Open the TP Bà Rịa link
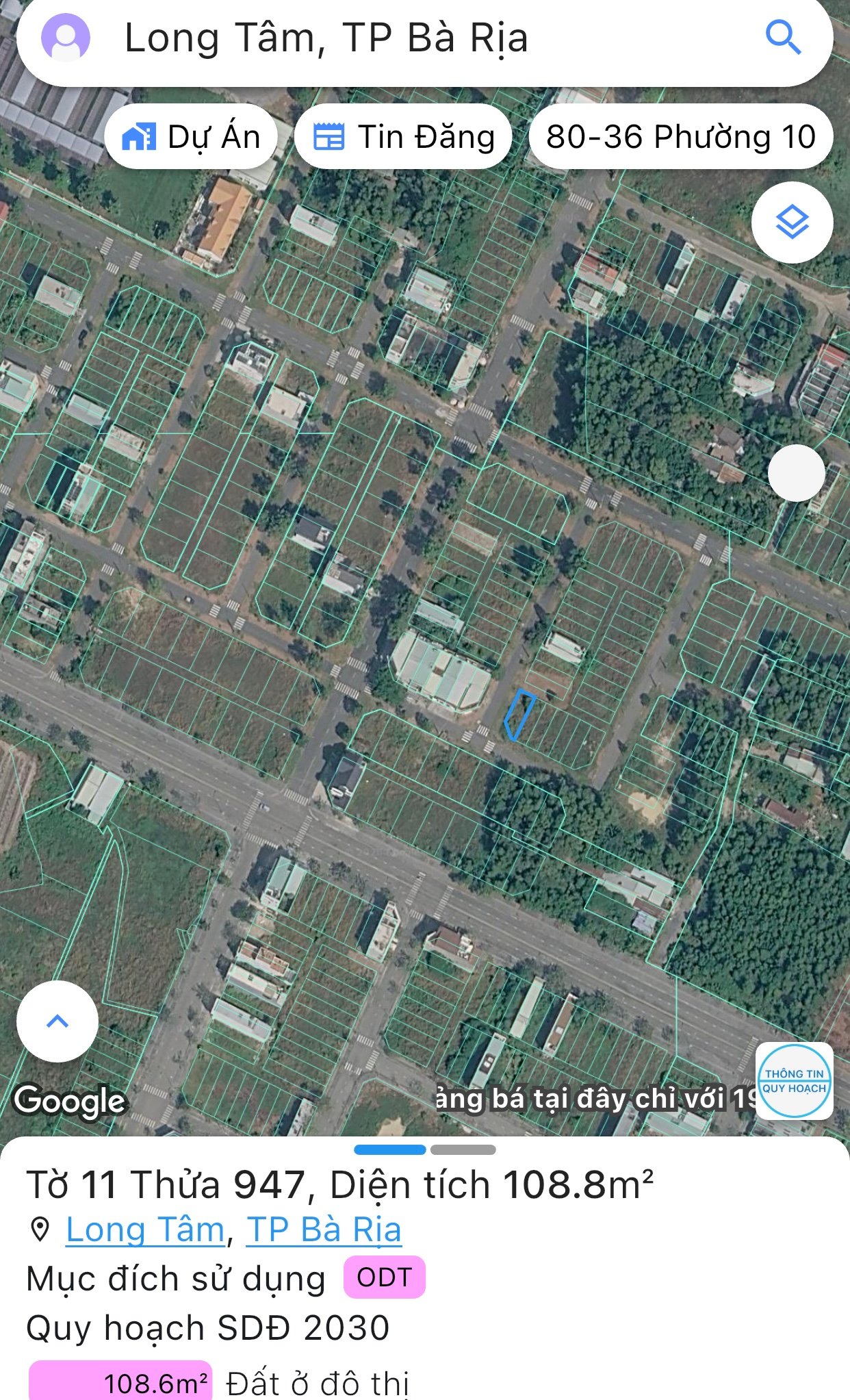 [x=324, y=1230]
